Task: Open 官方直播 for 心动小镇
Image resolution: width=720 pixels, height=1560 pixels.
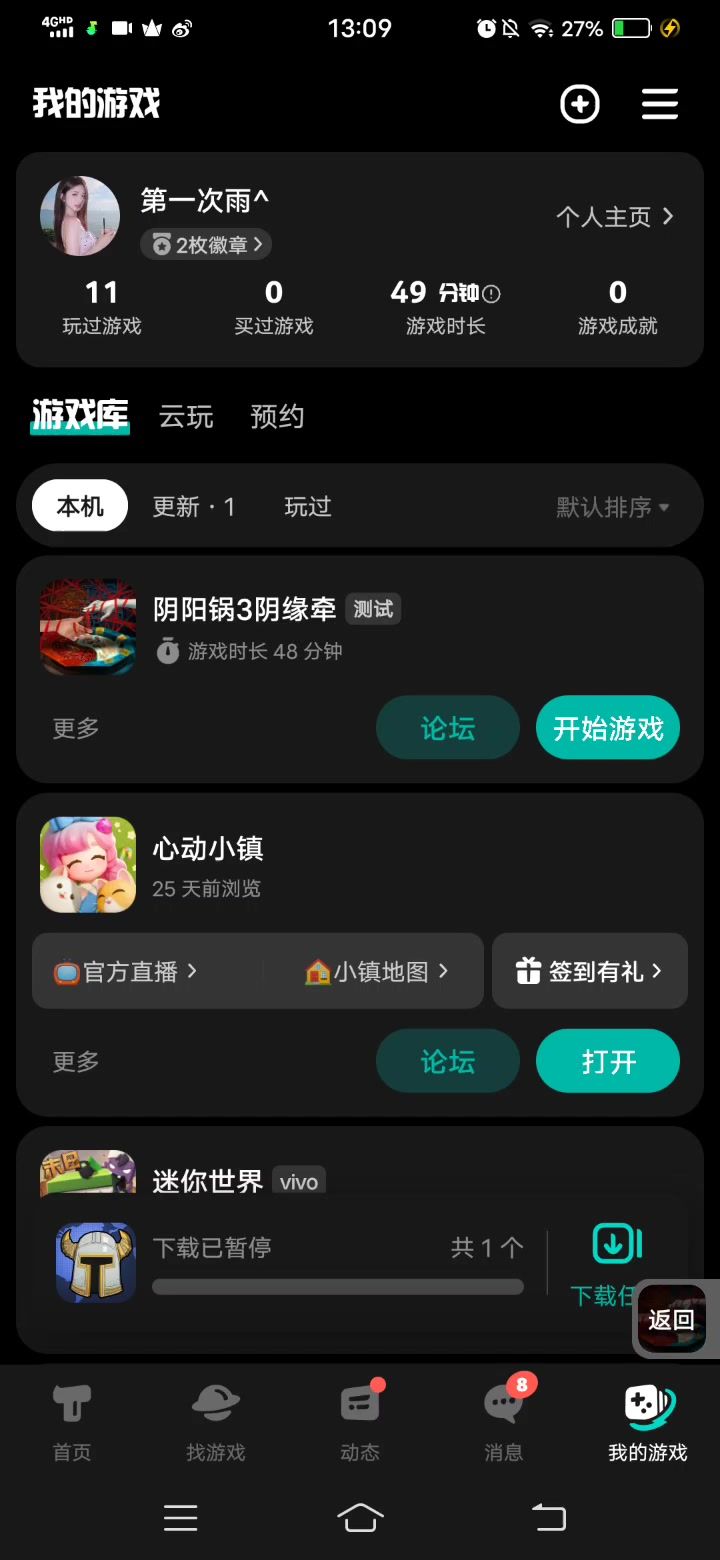Action: tap(126, 971)
